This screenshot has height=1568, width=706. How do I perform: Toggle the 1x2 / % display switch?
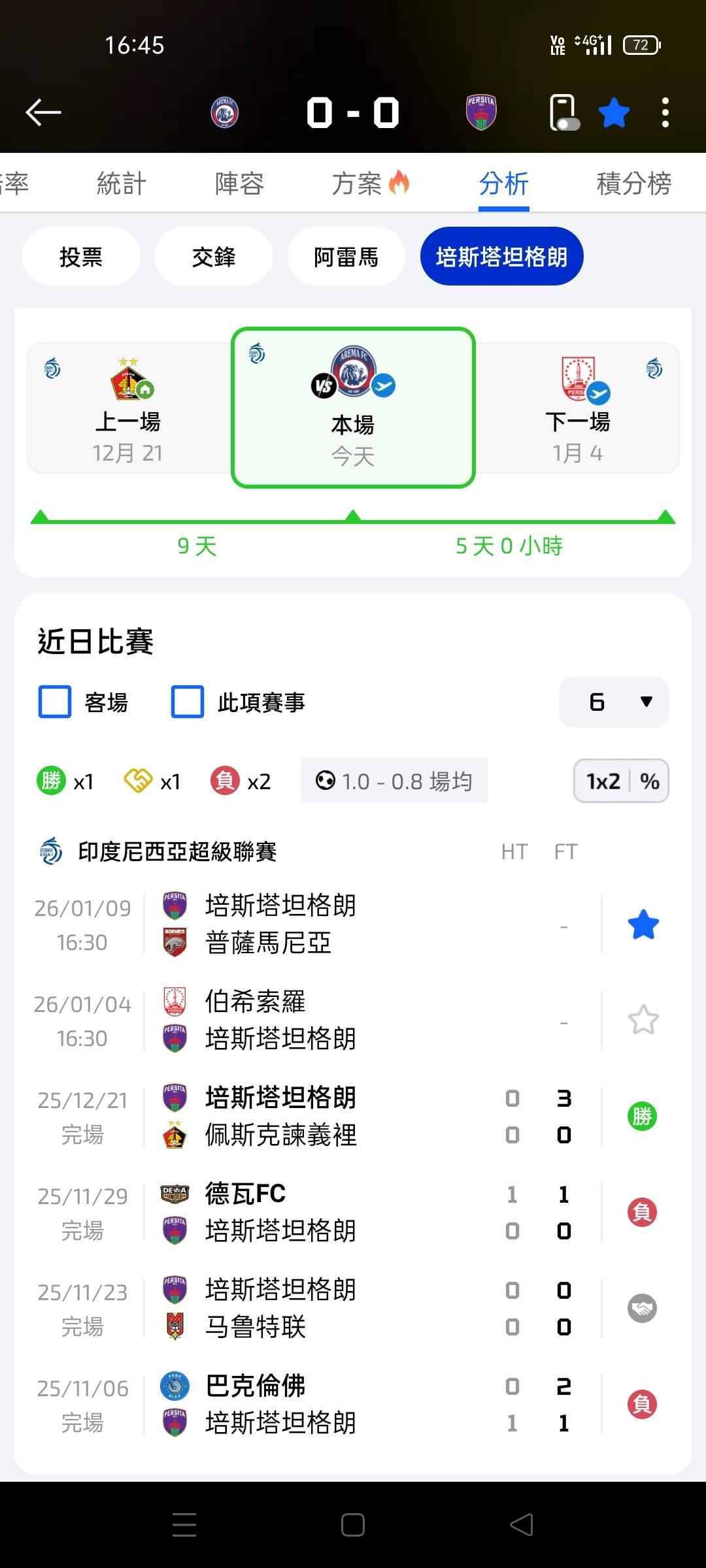(621, 781)
